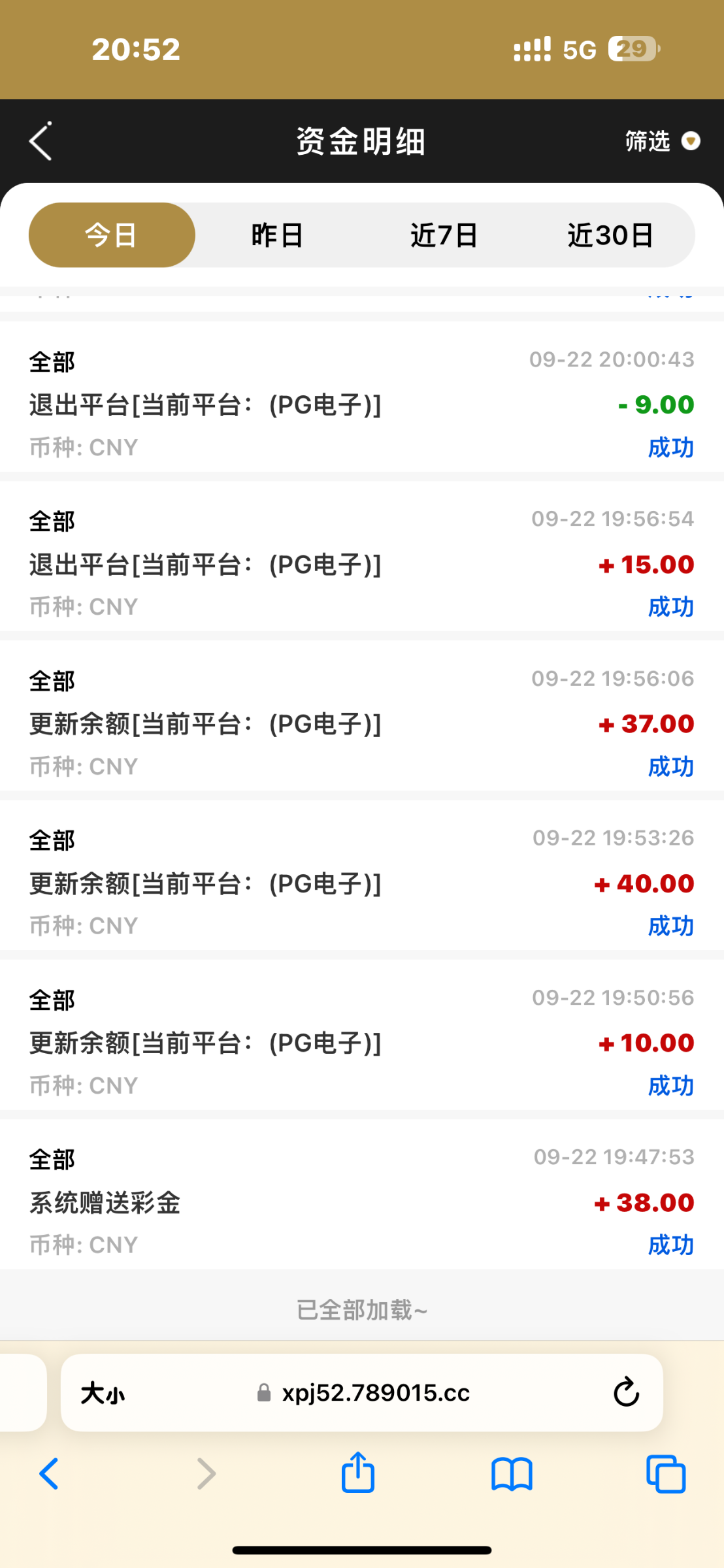
Task: Open the 筛选 filter dropdown
Action: pyautogui.click(x=663, y=141)
